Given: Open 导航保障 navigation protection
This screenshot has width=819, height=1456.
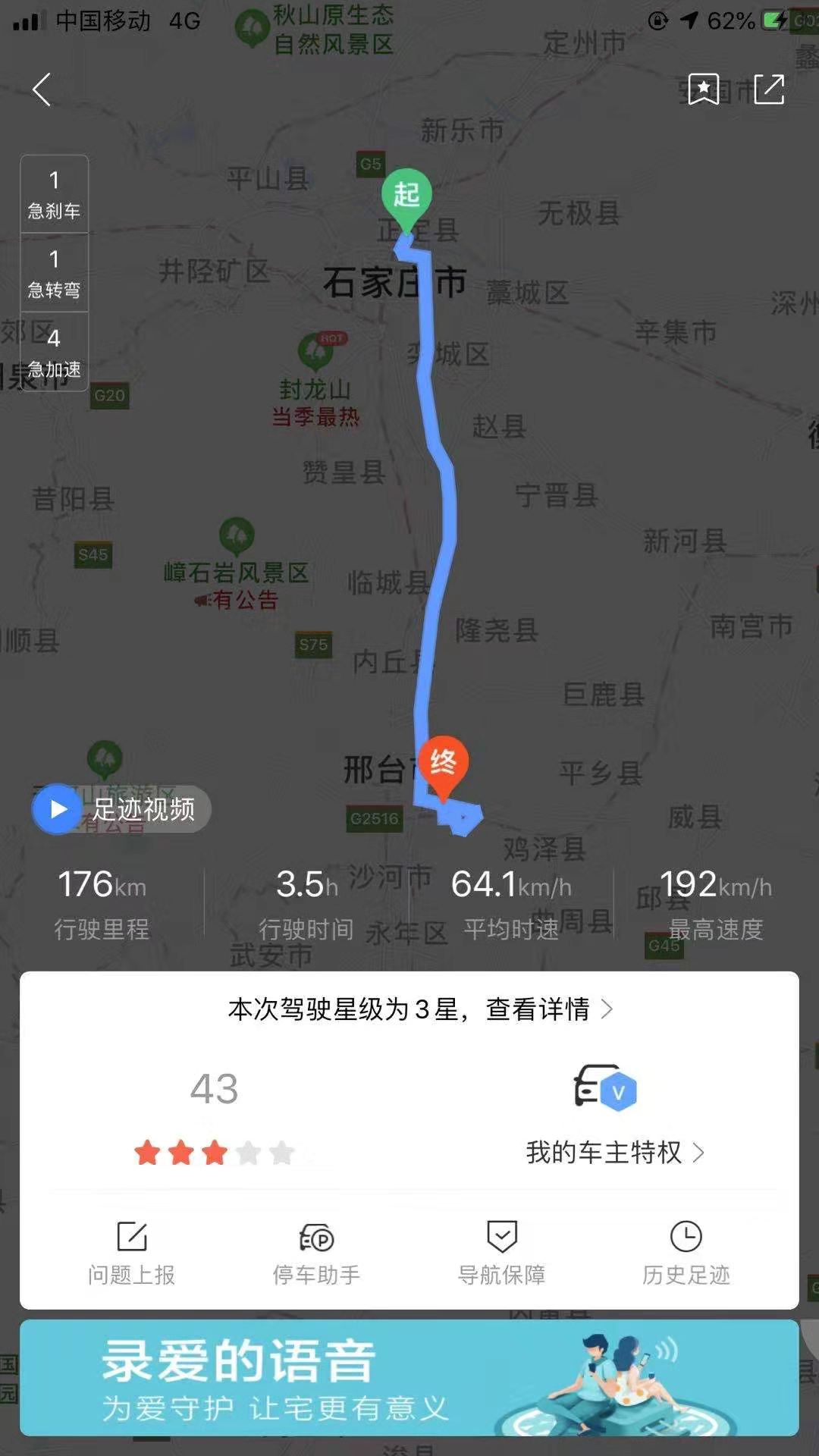Looking at the screenshot, I should 501,1253.
